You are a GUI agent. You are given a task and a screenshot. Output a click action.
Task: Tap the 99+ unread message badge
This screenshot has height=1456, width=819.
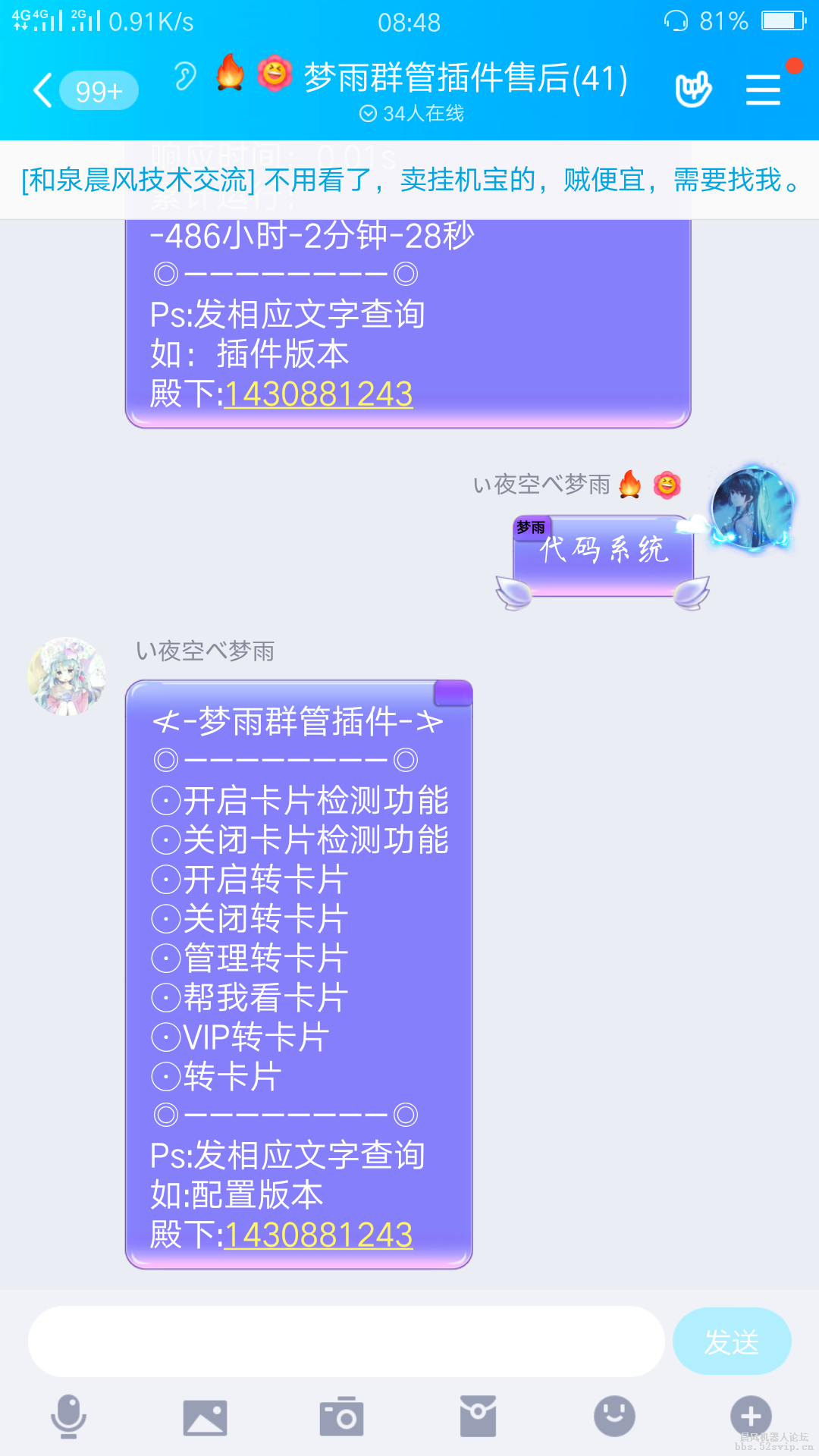click(x=99, y=90)
